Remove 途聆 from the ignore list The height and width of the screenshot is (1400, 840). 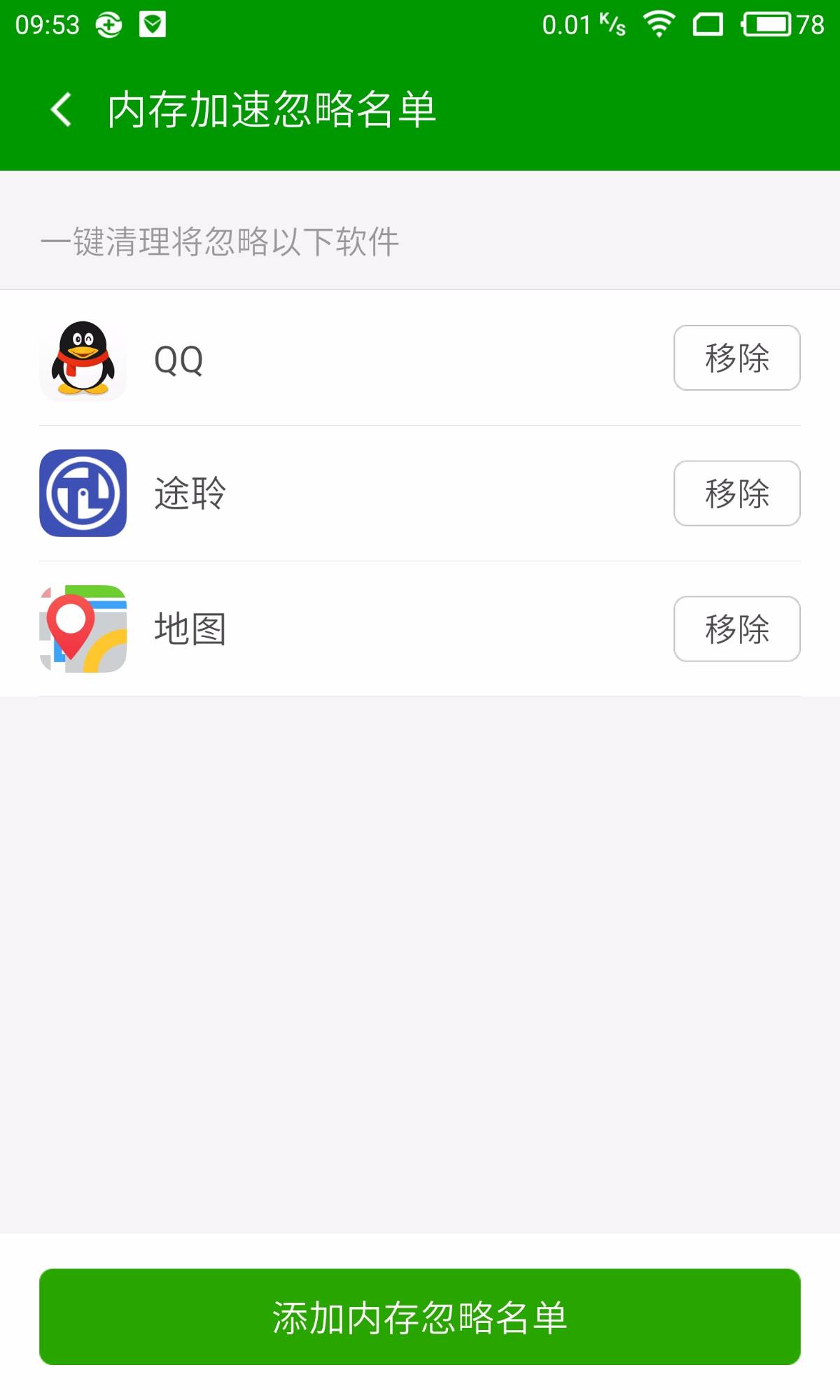tap(736, 493)
